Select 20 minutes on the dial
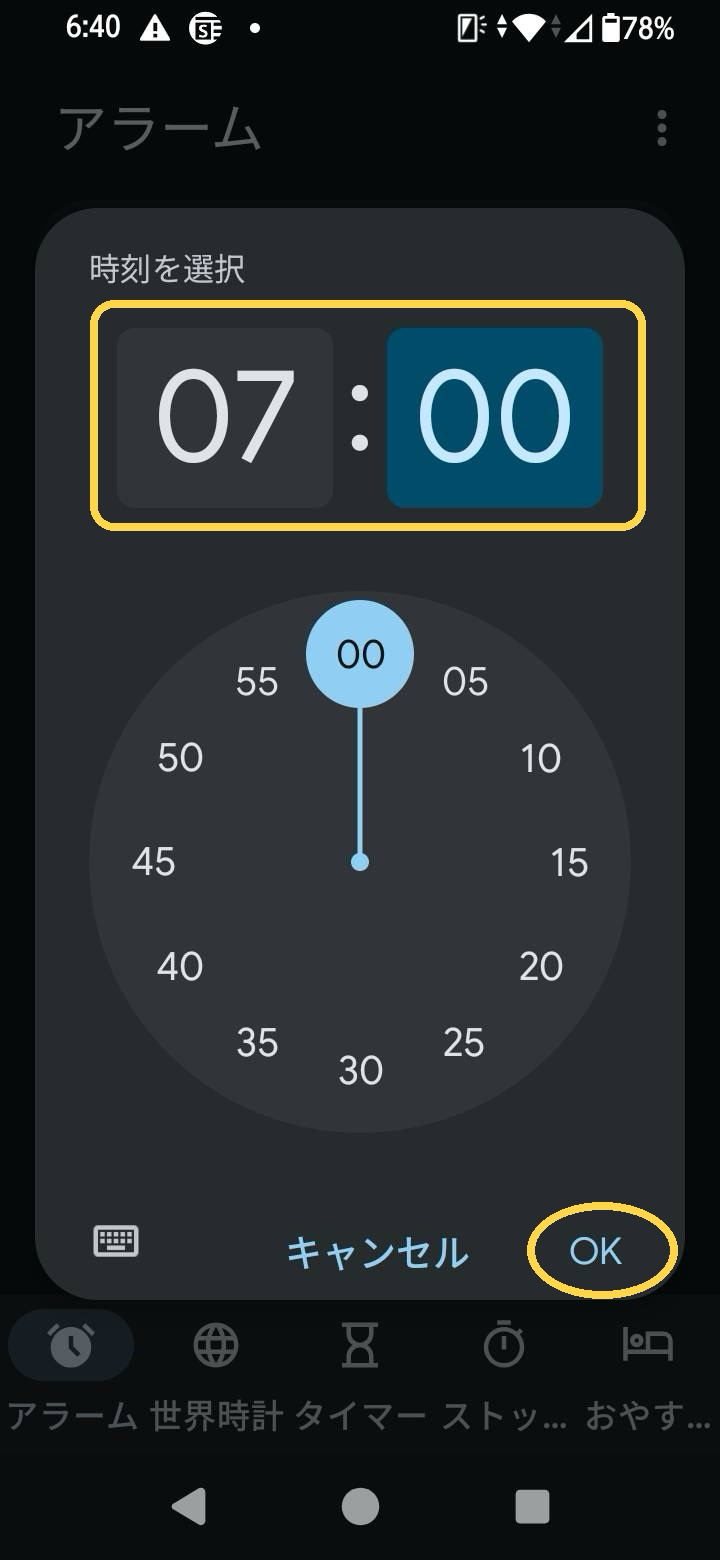The width and height of the screenshot is (720, 1560). pyautogui.click(x=541, y=966)
